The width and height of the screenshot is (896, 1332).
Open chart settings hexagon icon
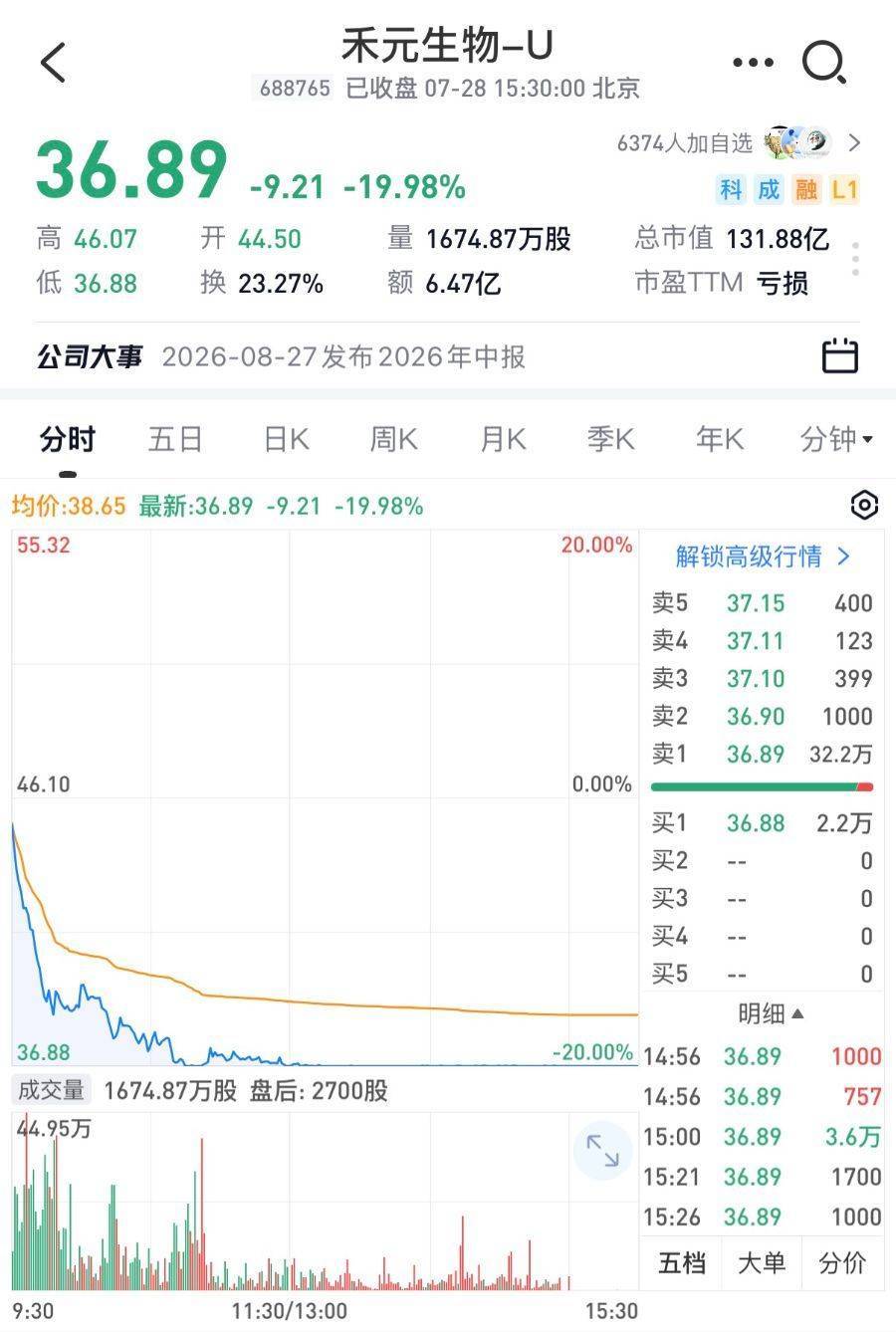pyautogui.click(x=865, y=506)
